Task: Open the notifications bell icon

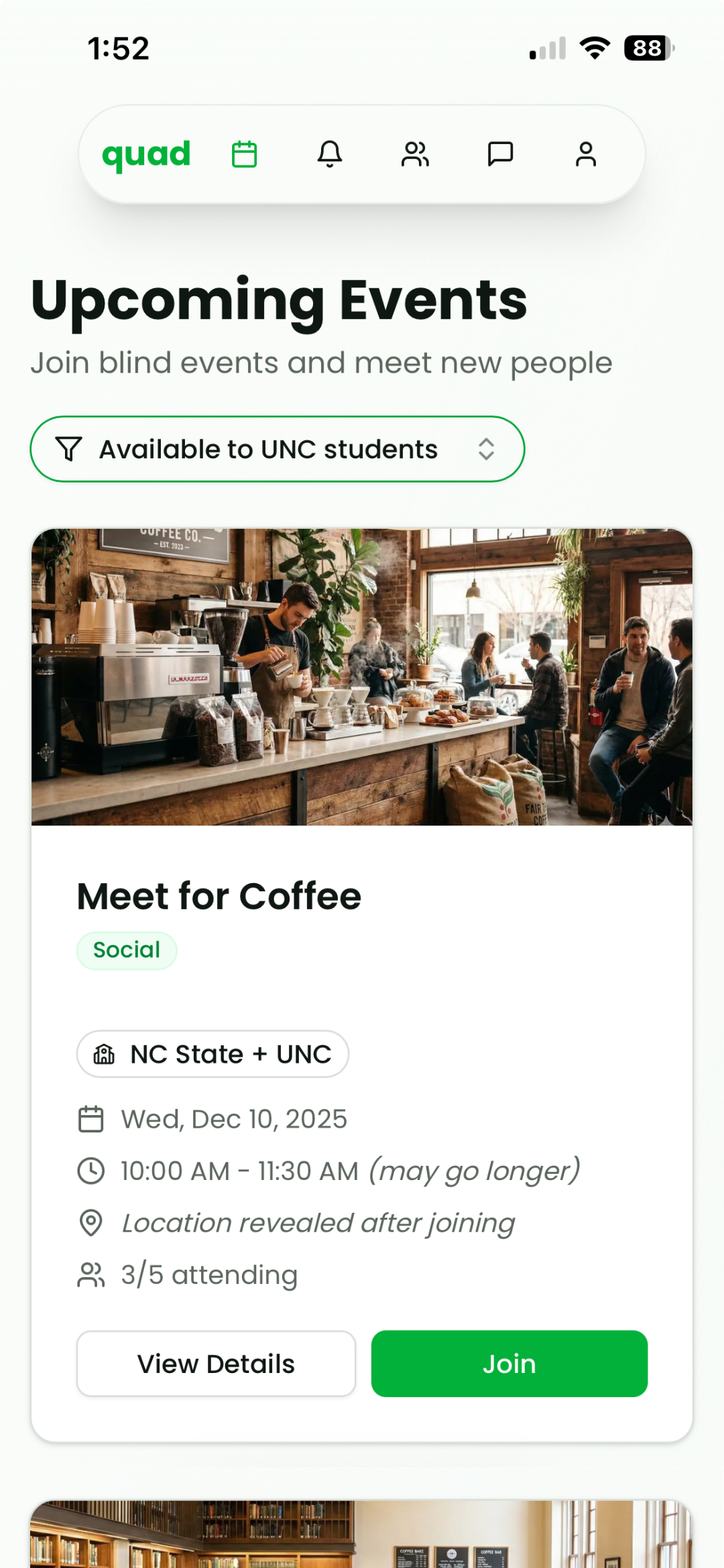Action: point(330,153)
